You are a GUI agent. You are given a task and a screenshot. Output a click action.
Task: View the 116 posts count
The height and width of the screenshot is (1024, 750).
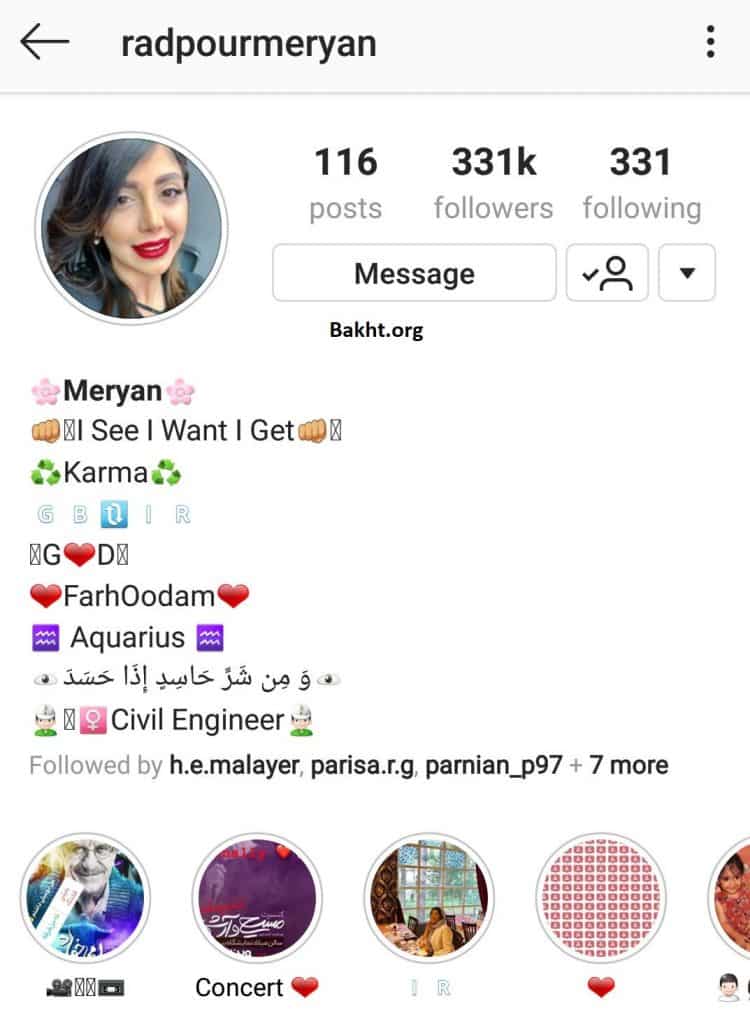[345, 182]
